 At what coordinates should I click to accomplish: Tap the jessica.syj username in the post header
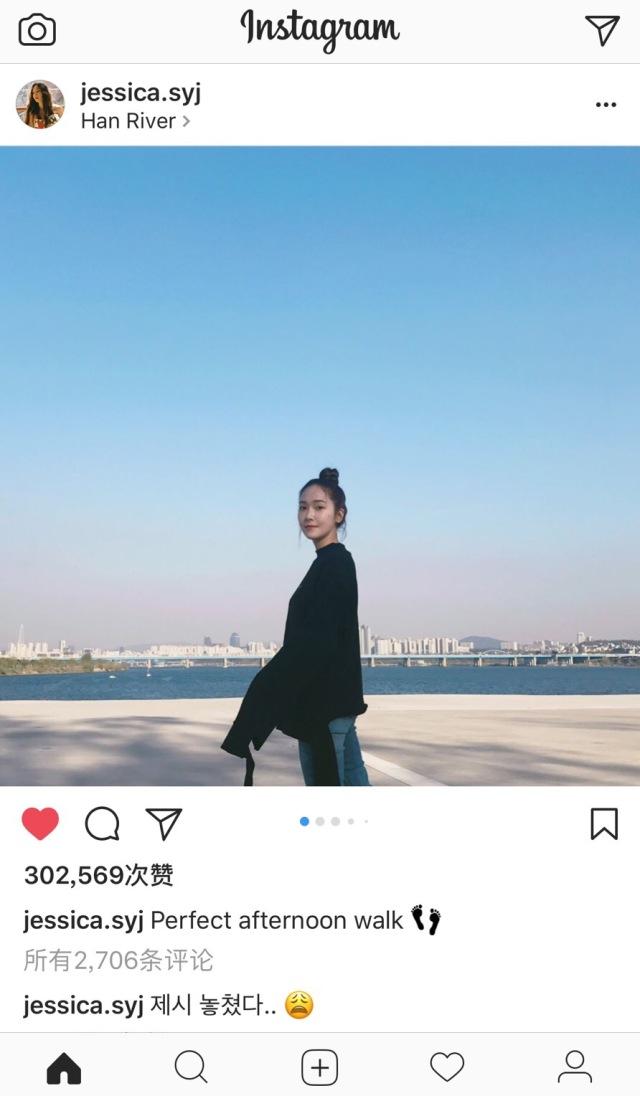point(140,92)
